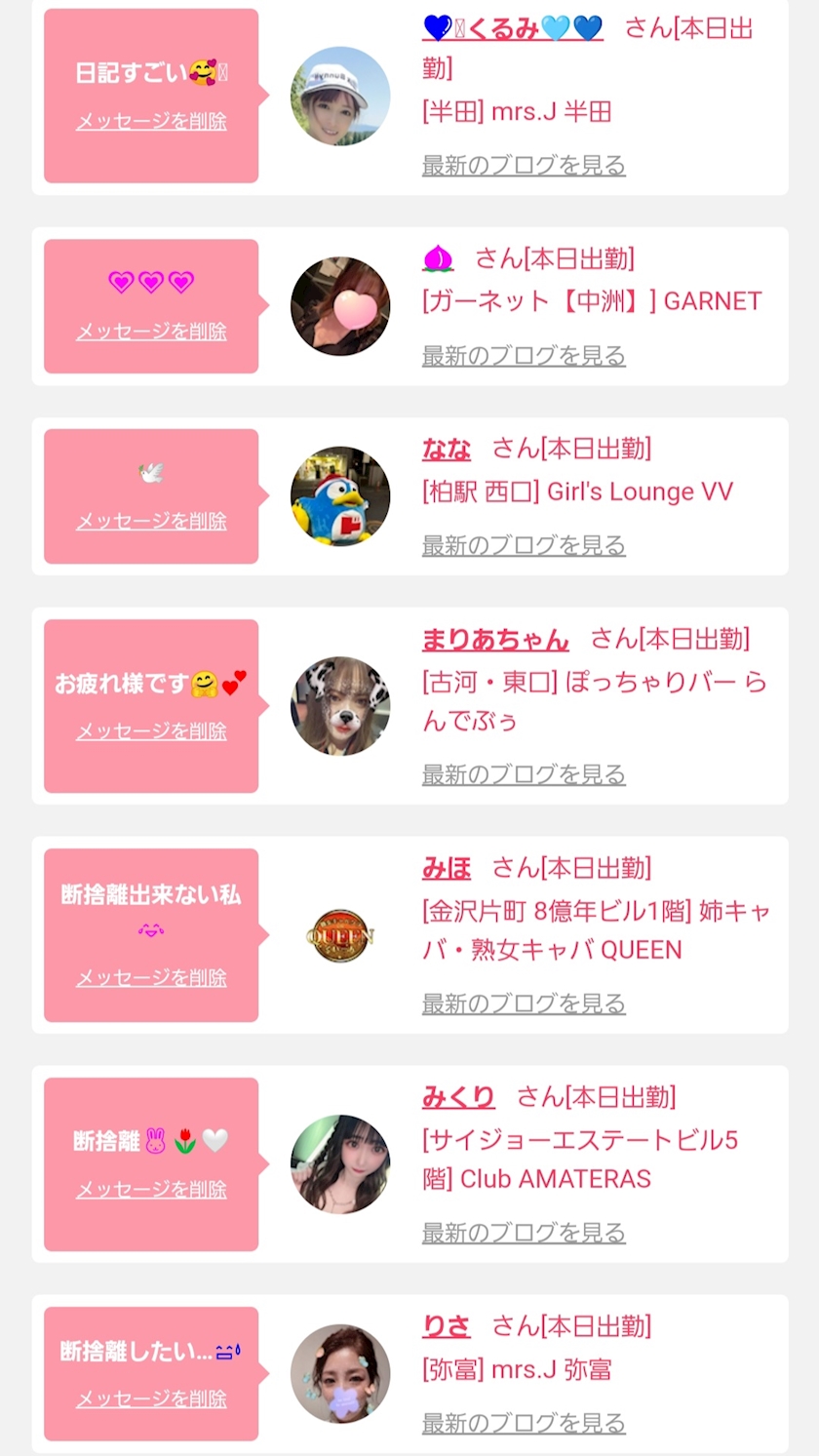View latest blog of くるみ at mrs.J 半田
This screenshot has width=819, height=1456.
coord(524,165)
